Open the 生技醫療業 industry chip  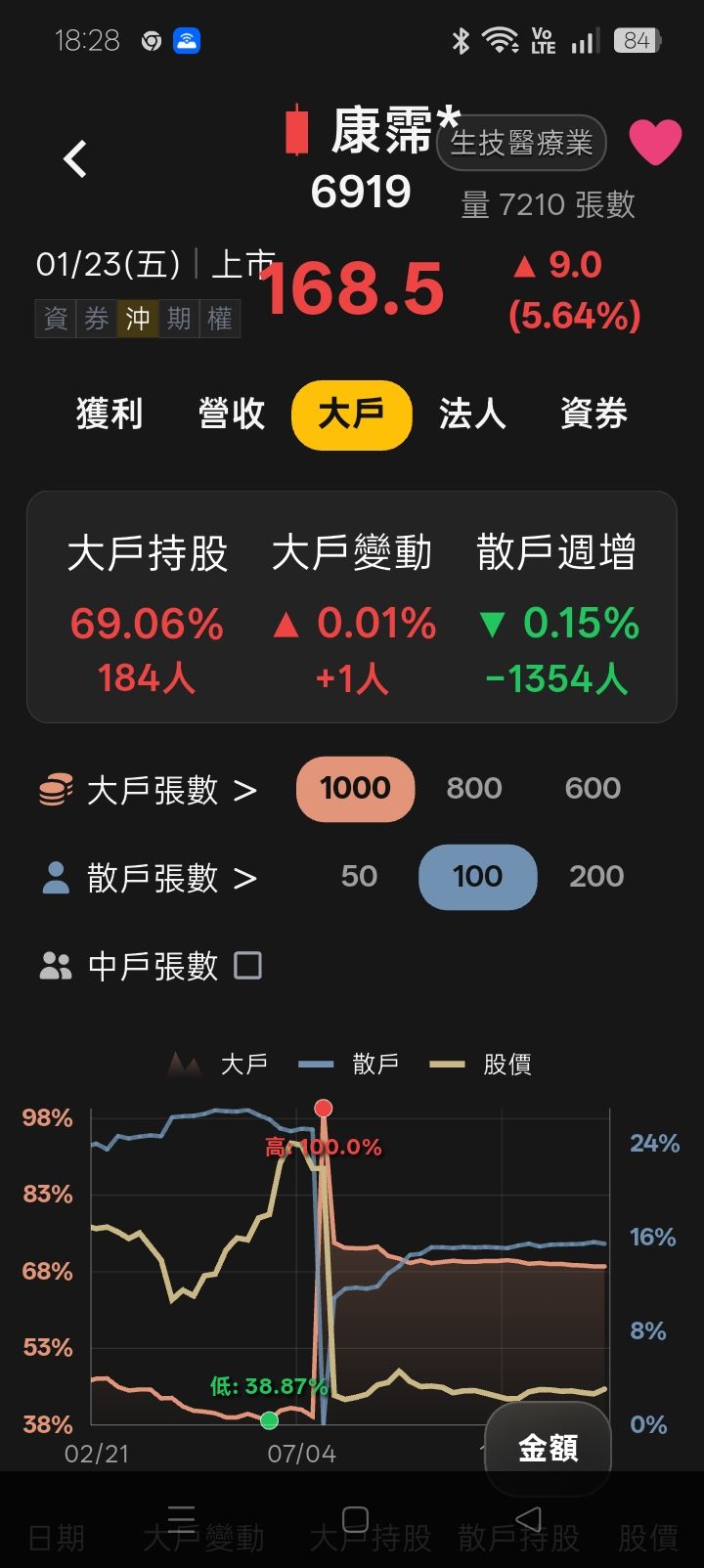click(521, 143)
